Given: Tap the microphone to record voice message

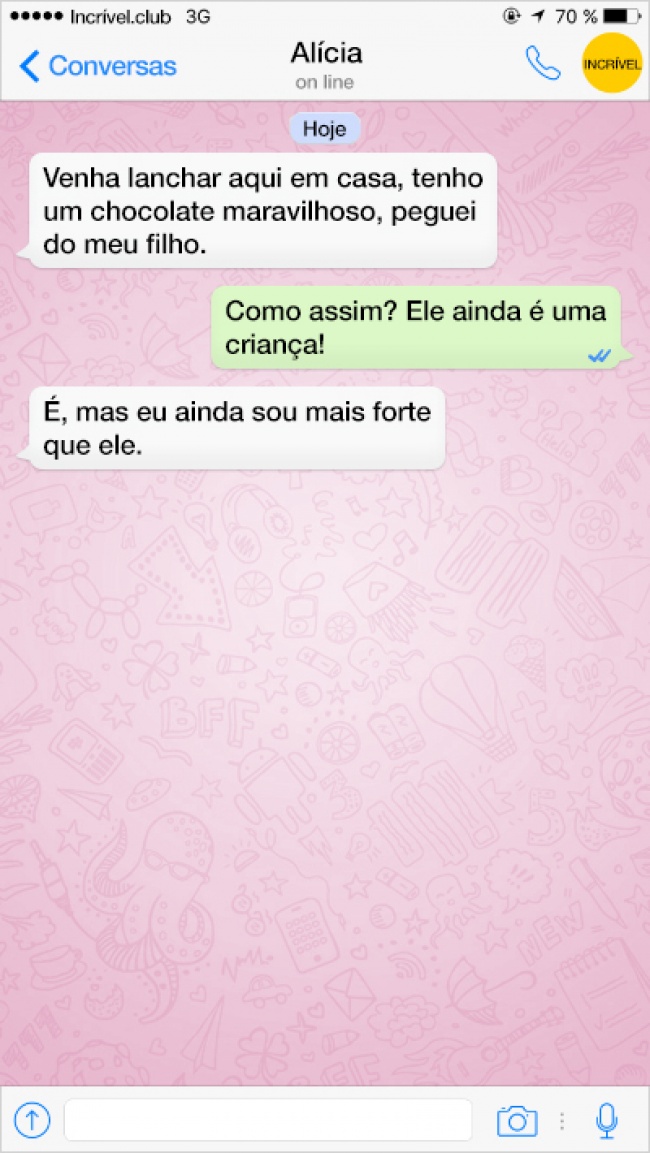Looking at the screenshot, I should (x=606, y=1121).
